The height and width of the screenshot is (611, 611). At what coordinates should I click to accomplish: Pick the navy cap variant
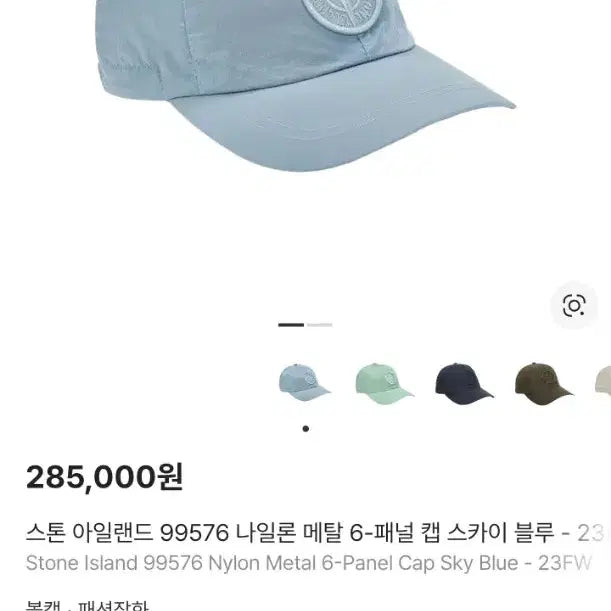click(464, 383)
